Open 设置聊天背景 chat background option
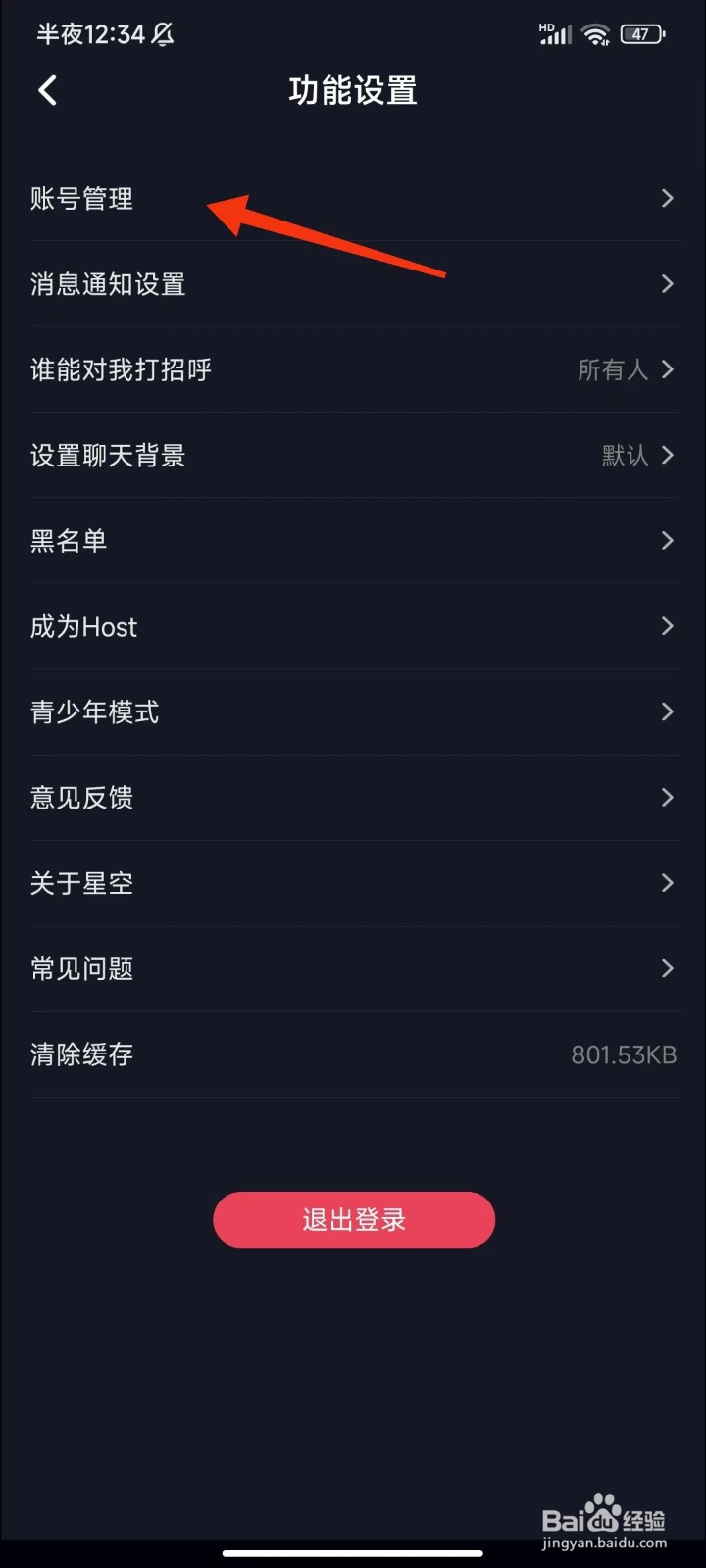The height and width of the screenshot is (1568, 706). point(353,456)
